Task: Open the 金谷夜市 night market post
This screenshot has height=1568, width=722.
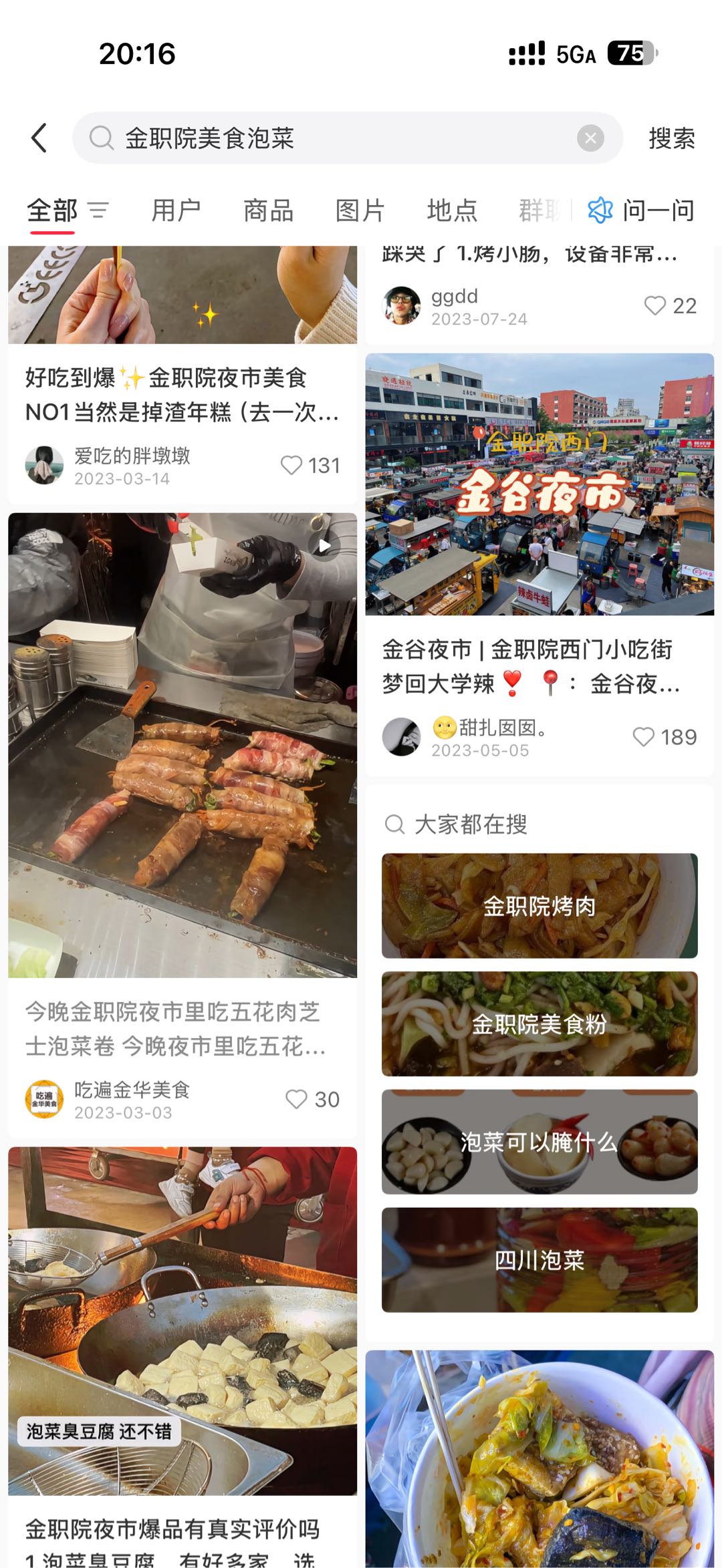Action: (x=539, y=484)
